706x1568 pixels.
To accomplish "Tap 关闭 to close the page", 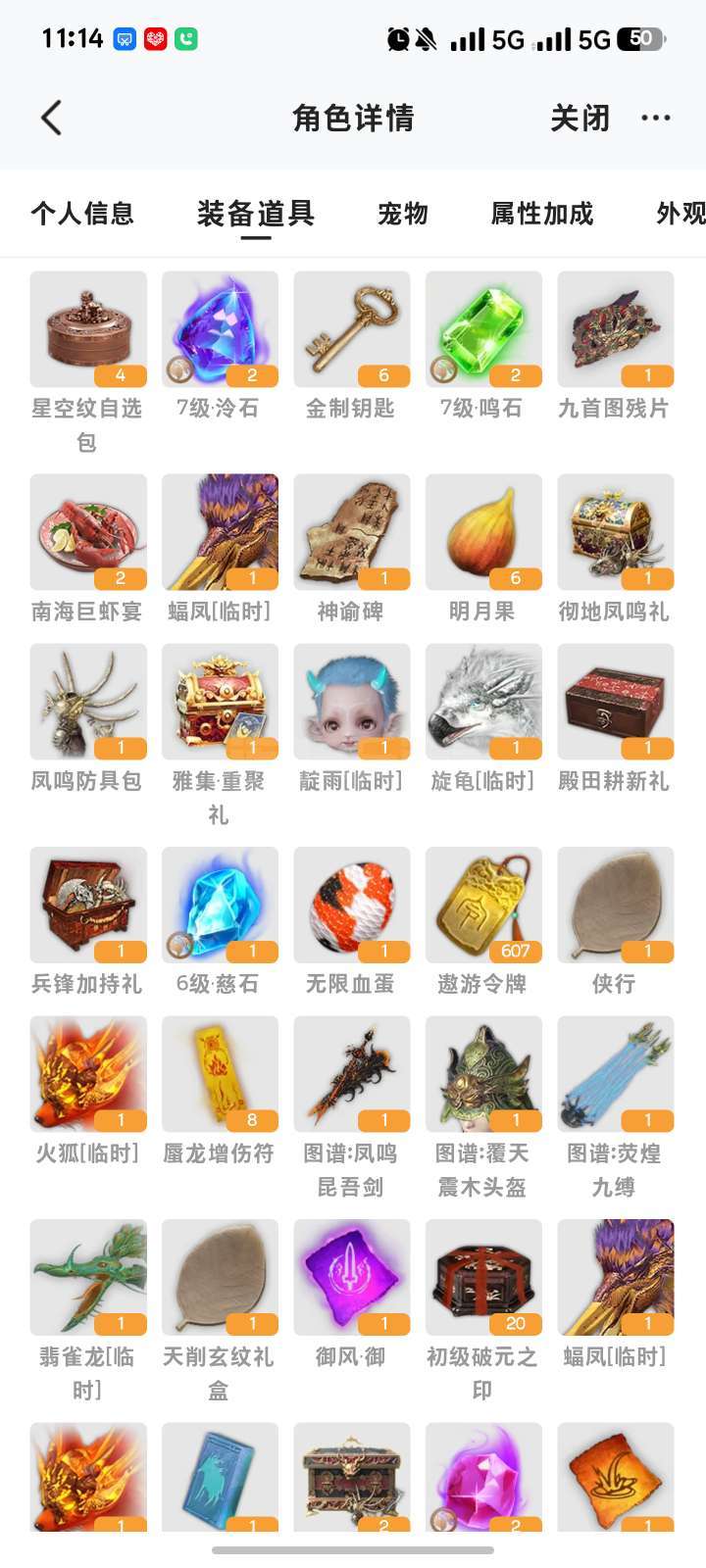I will 580,119.
